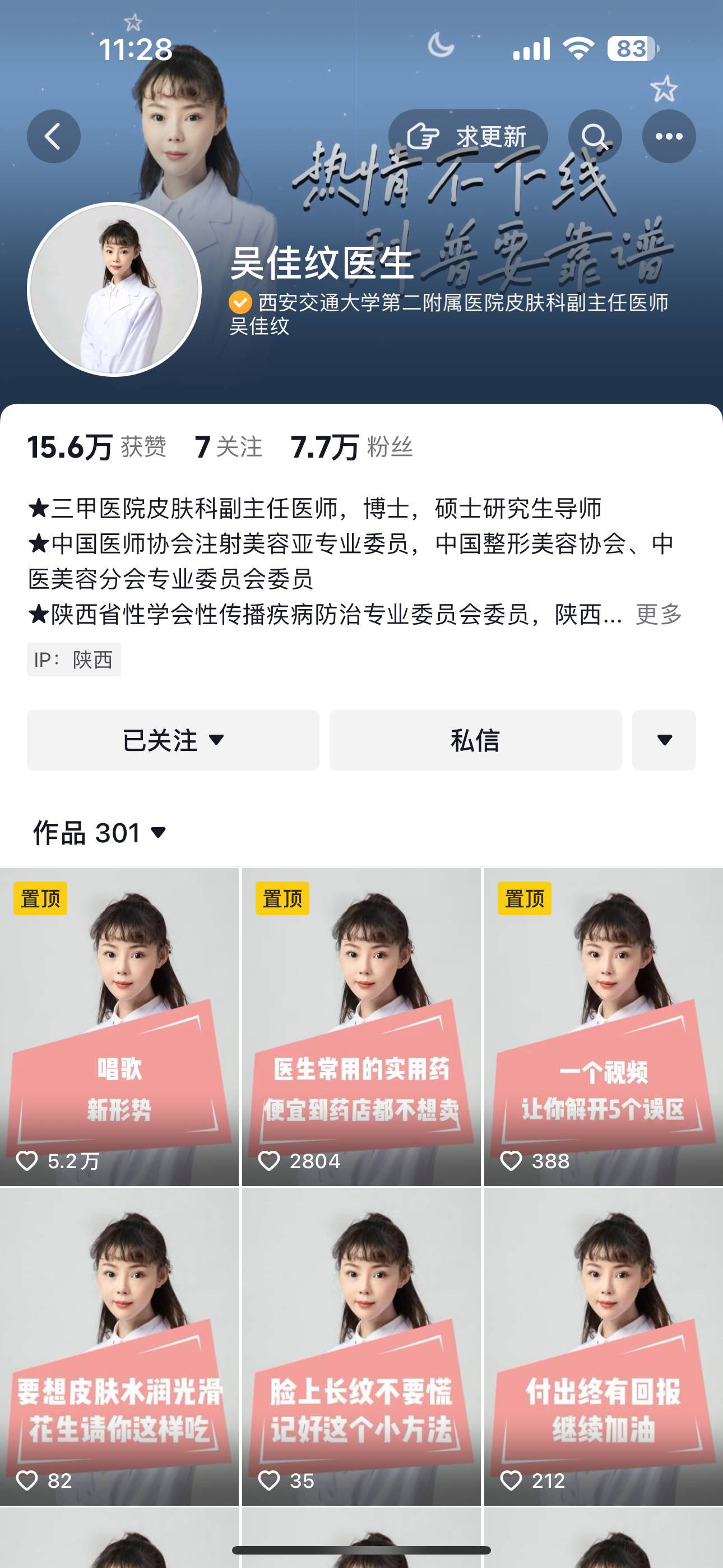Show the 7.7万 粉丝 followers list
723x1568 pixels.
[352, 447]
